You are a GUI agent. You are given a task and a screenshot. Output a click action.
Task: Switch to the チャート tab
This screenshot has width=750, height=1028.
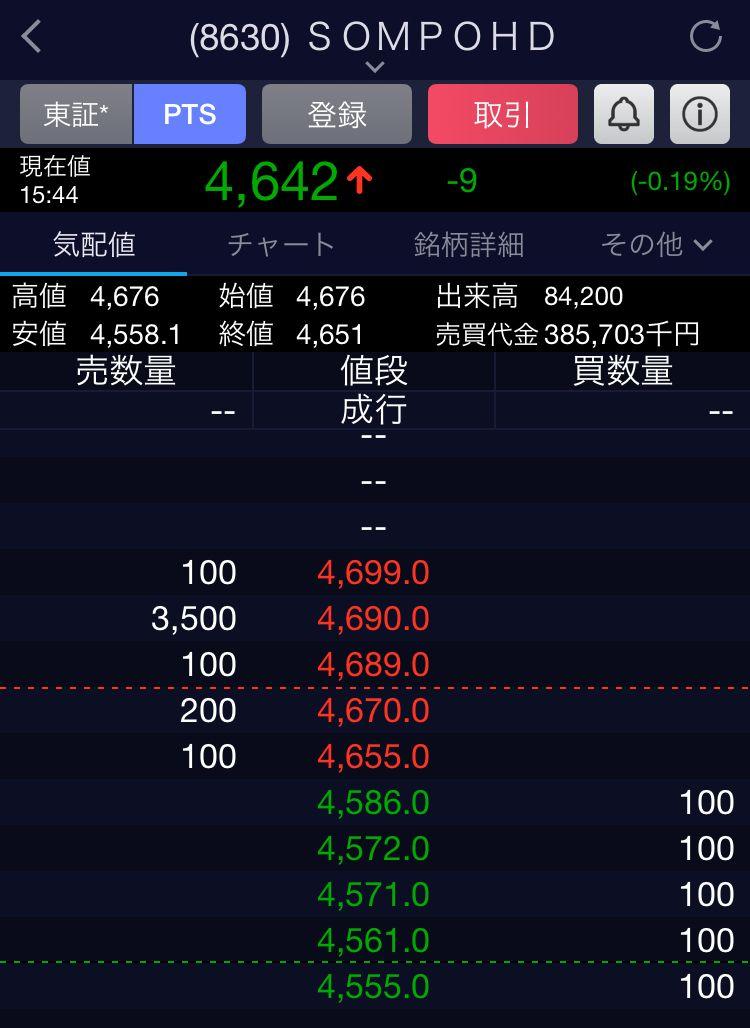click(x=281, y=244)
